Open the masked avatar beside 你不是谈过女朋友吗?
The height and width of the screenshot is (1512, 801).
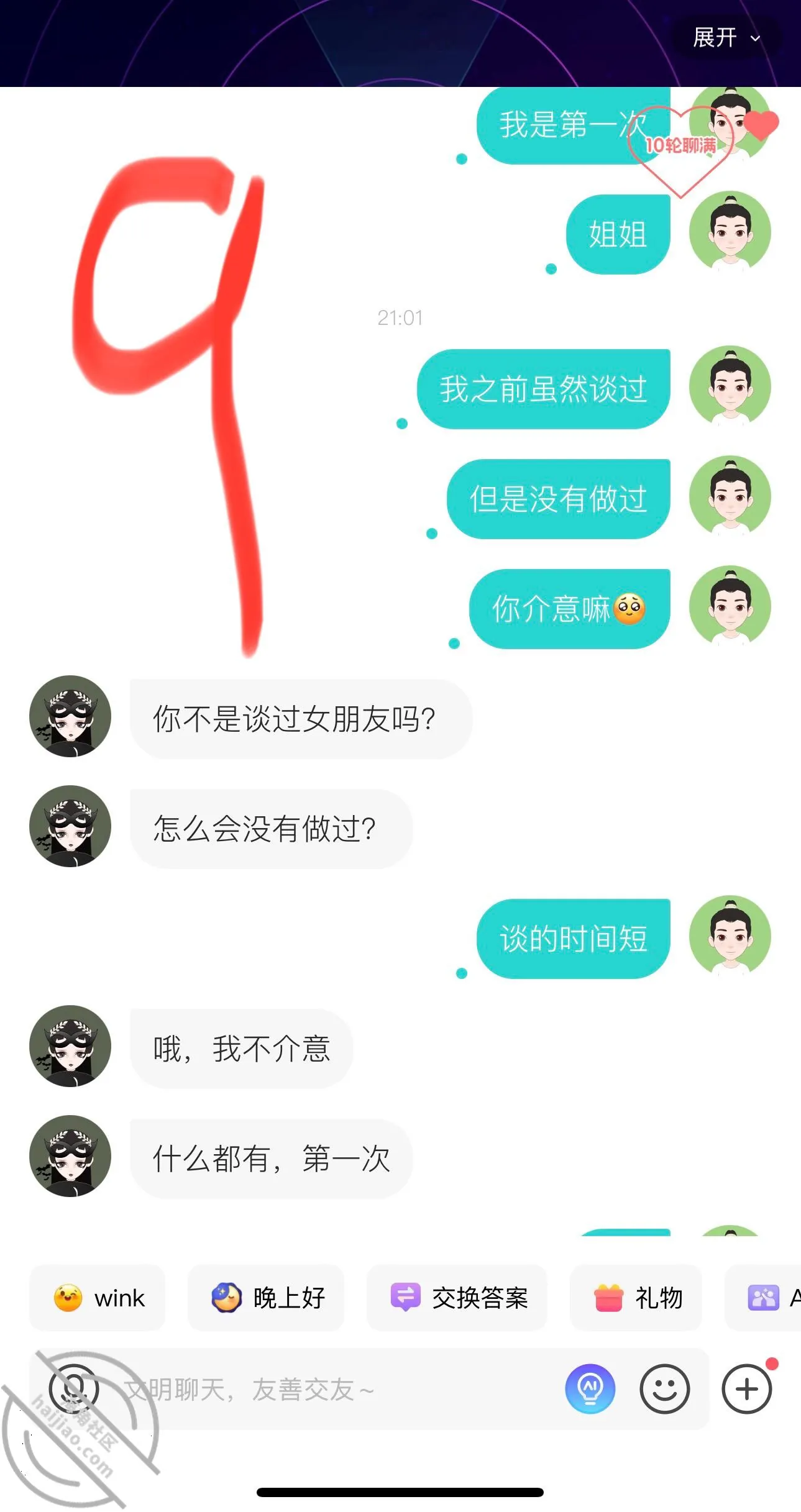[70, 716]
